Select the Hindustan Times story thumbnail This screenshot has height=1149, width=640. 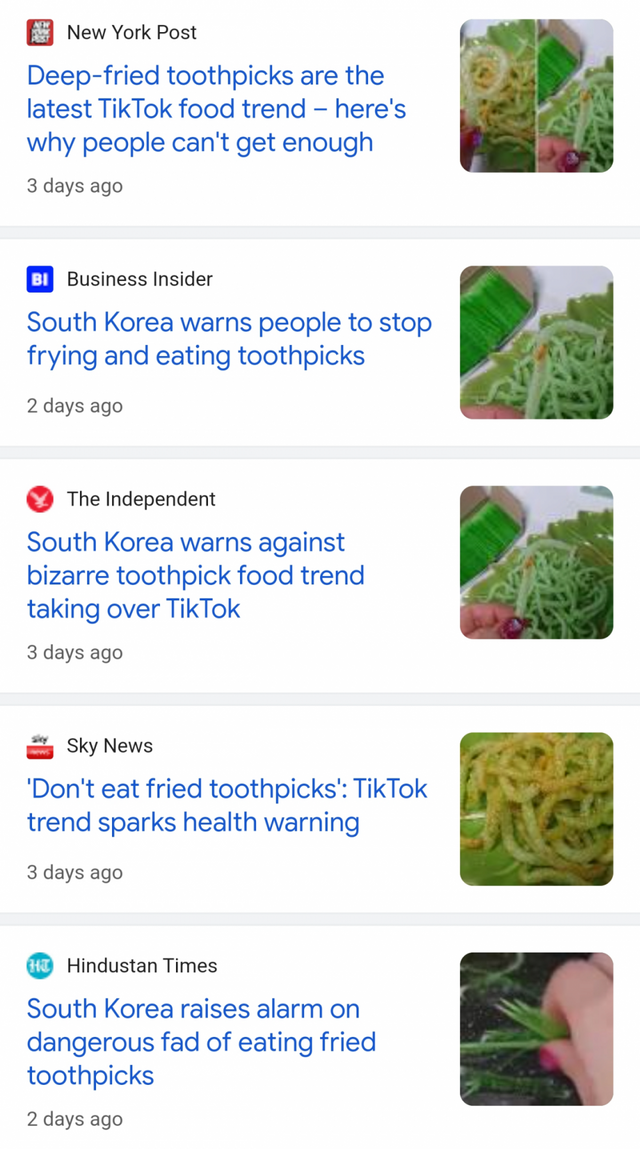tap(536, 1029)
